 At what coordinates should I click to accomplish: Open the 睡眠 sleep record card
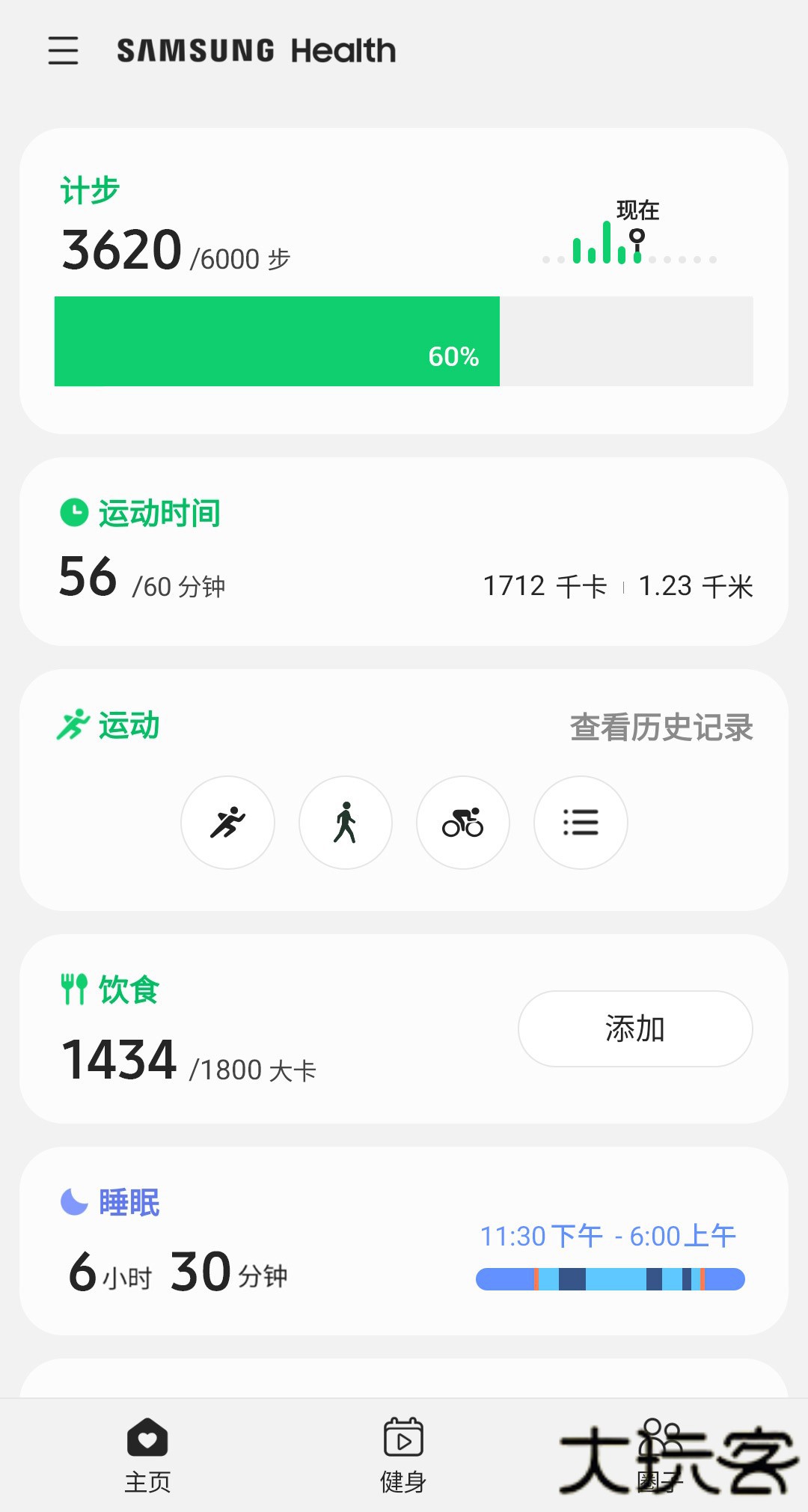click(x=299, y=1241)
